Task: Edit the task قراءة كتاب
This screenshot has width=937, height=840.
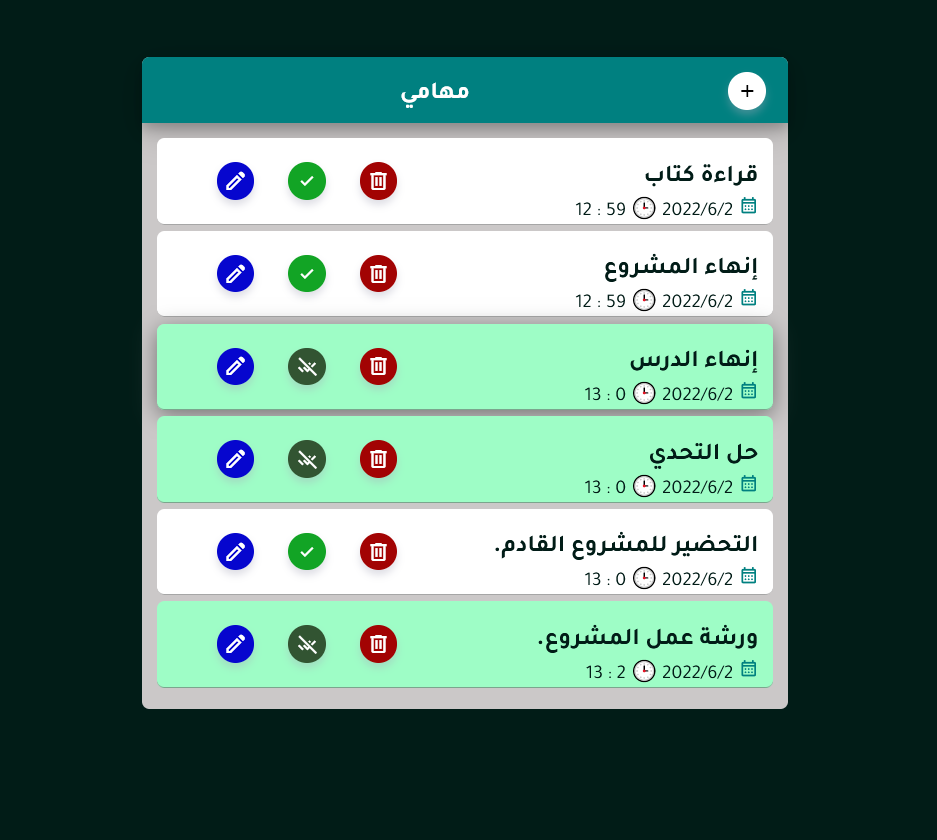Action: coord(235,181)
